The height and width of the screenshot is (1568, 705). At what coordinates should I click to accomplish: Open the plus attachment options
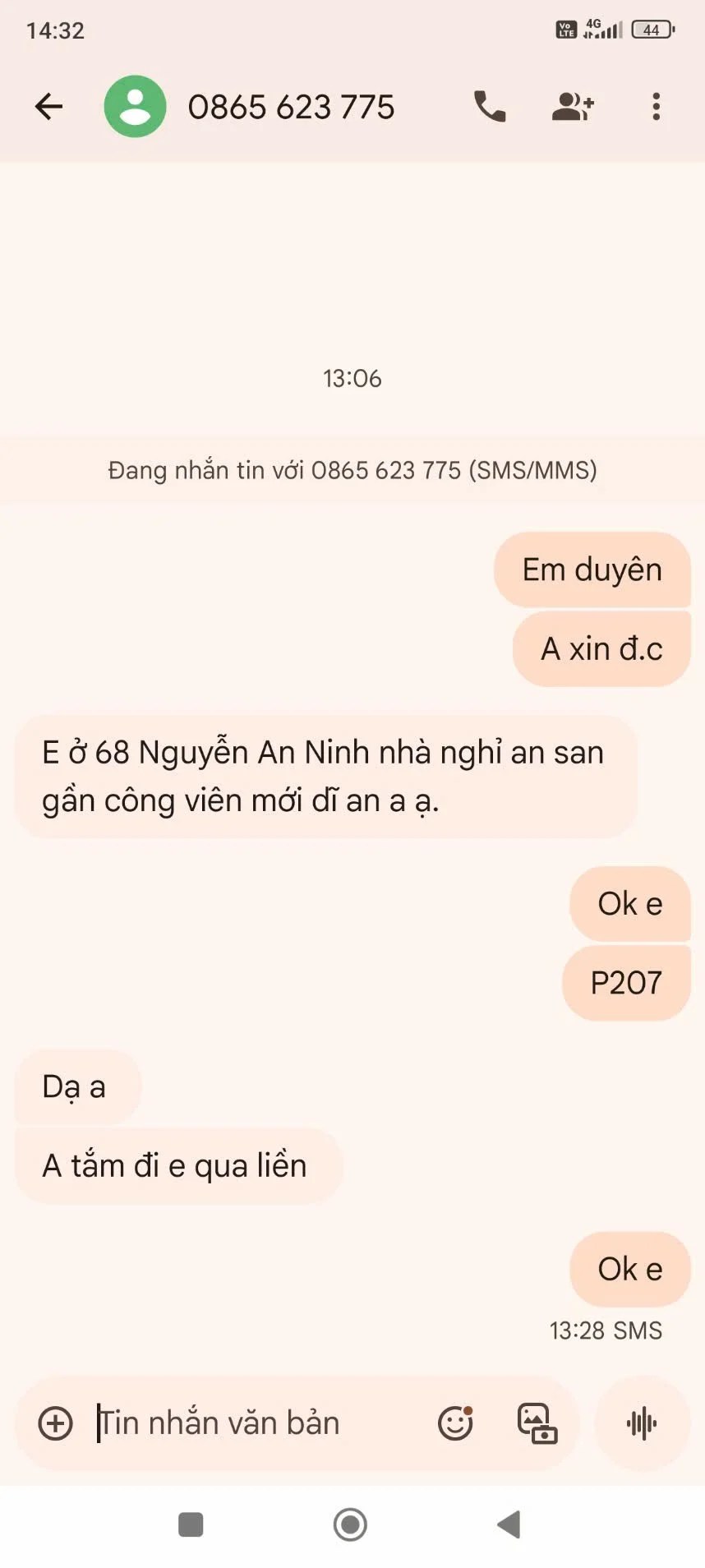56,1423
